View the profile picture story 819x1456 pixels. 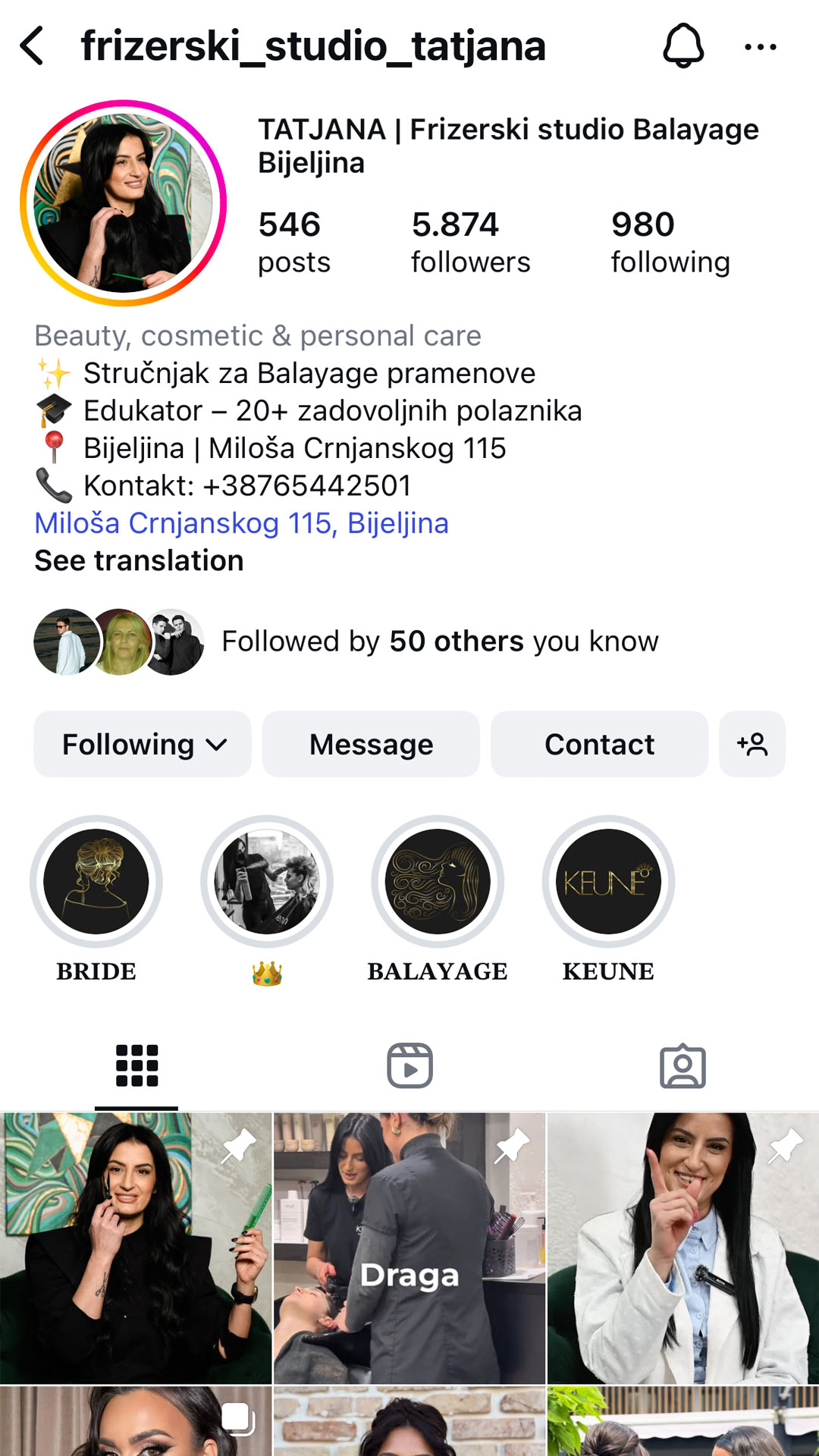(x=124, y=203)
